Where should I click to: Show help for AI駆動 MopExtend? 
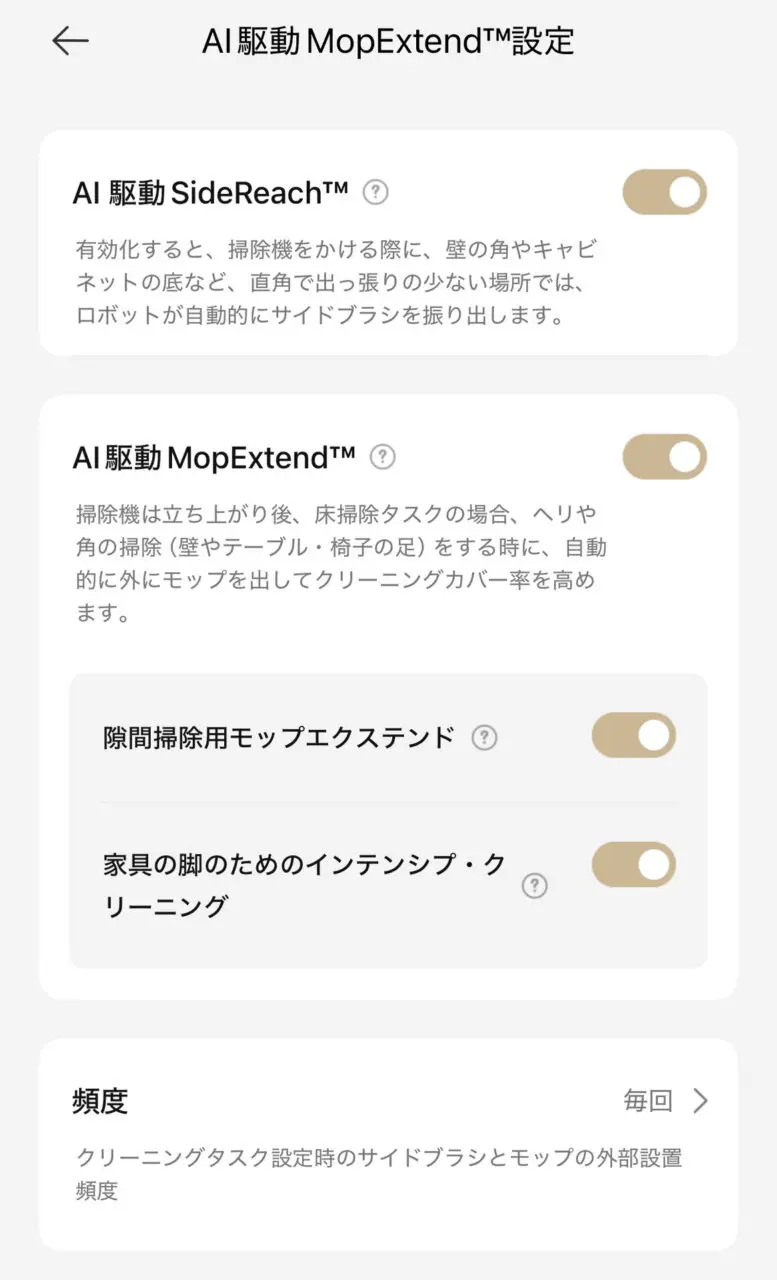pos(382,457)
